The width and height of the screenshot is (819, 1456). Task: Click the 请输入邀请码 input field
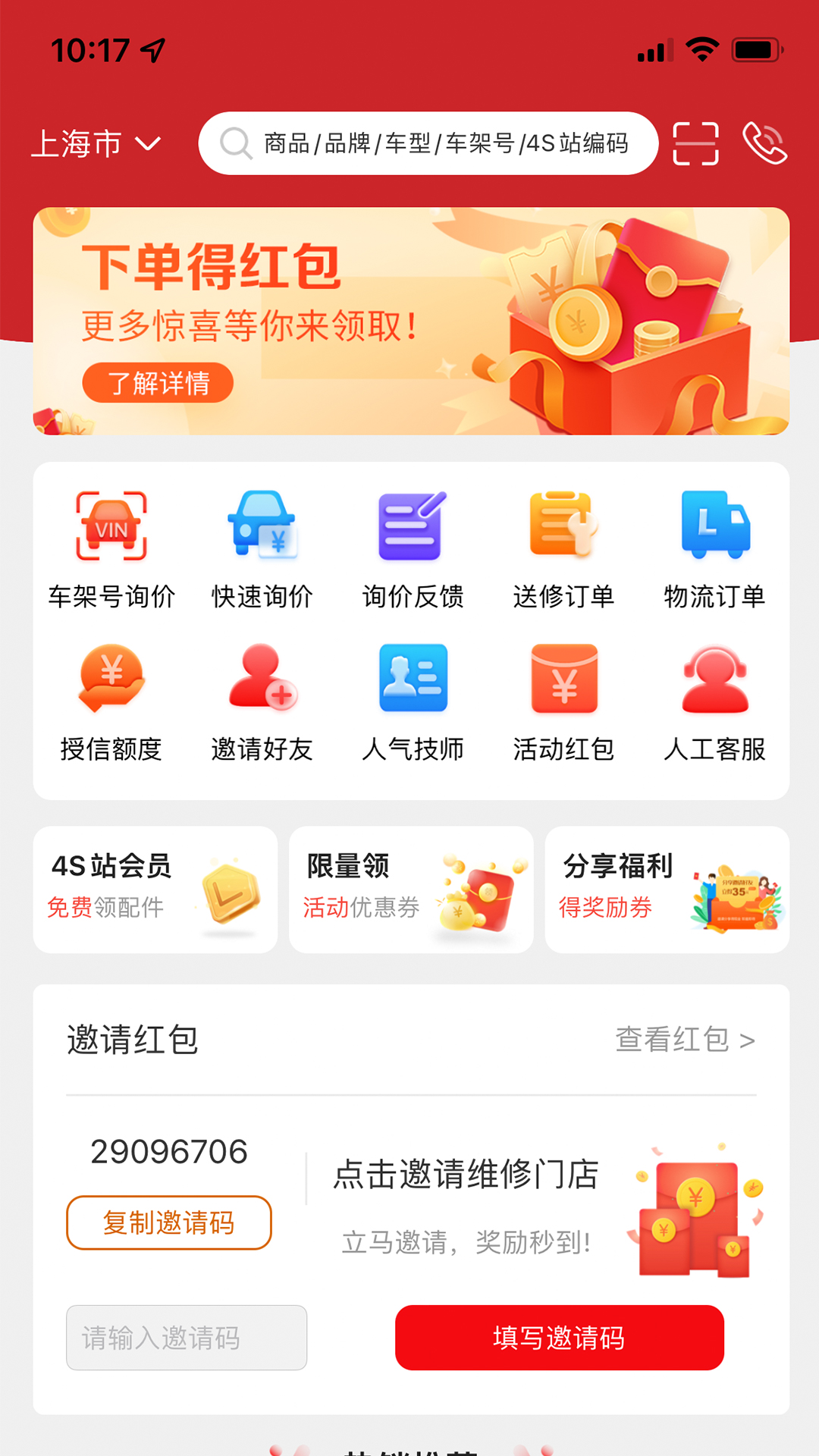(x=187, y=1338)
